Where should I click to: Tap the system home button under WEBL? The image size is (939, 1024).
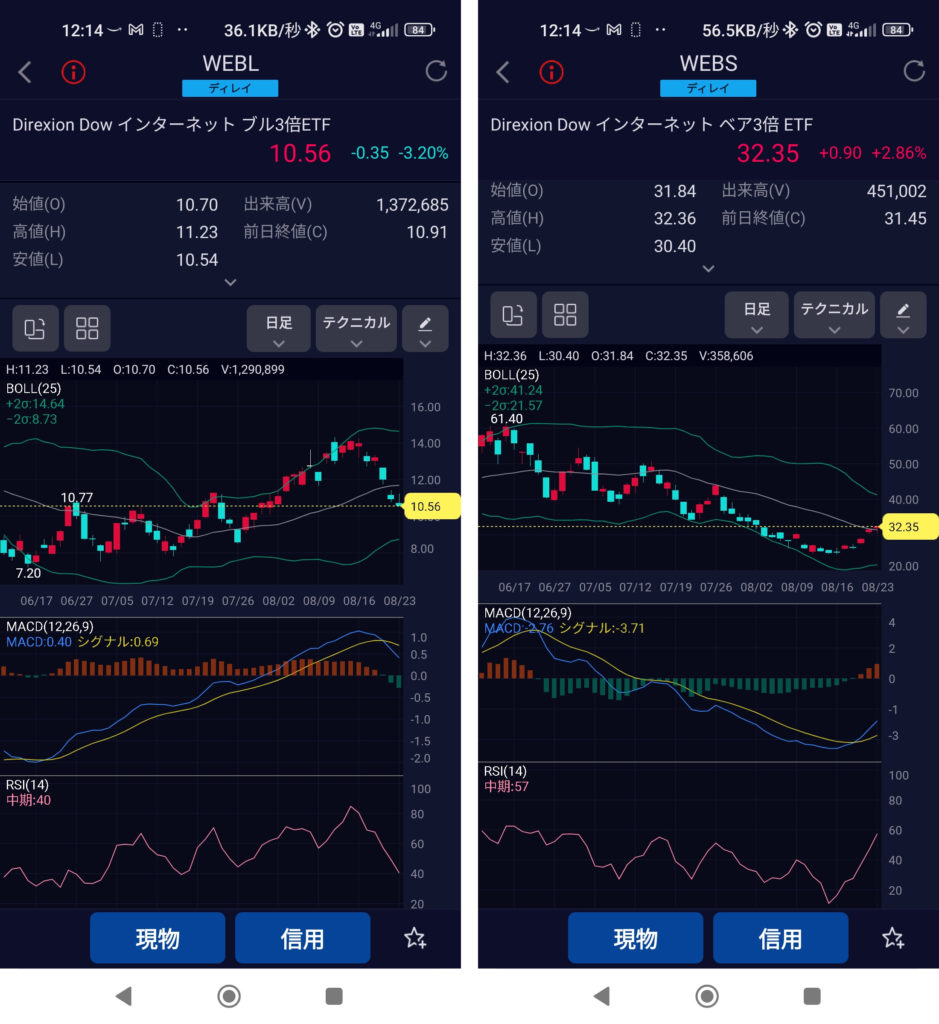pyautogui.click(x=229, y=996)
